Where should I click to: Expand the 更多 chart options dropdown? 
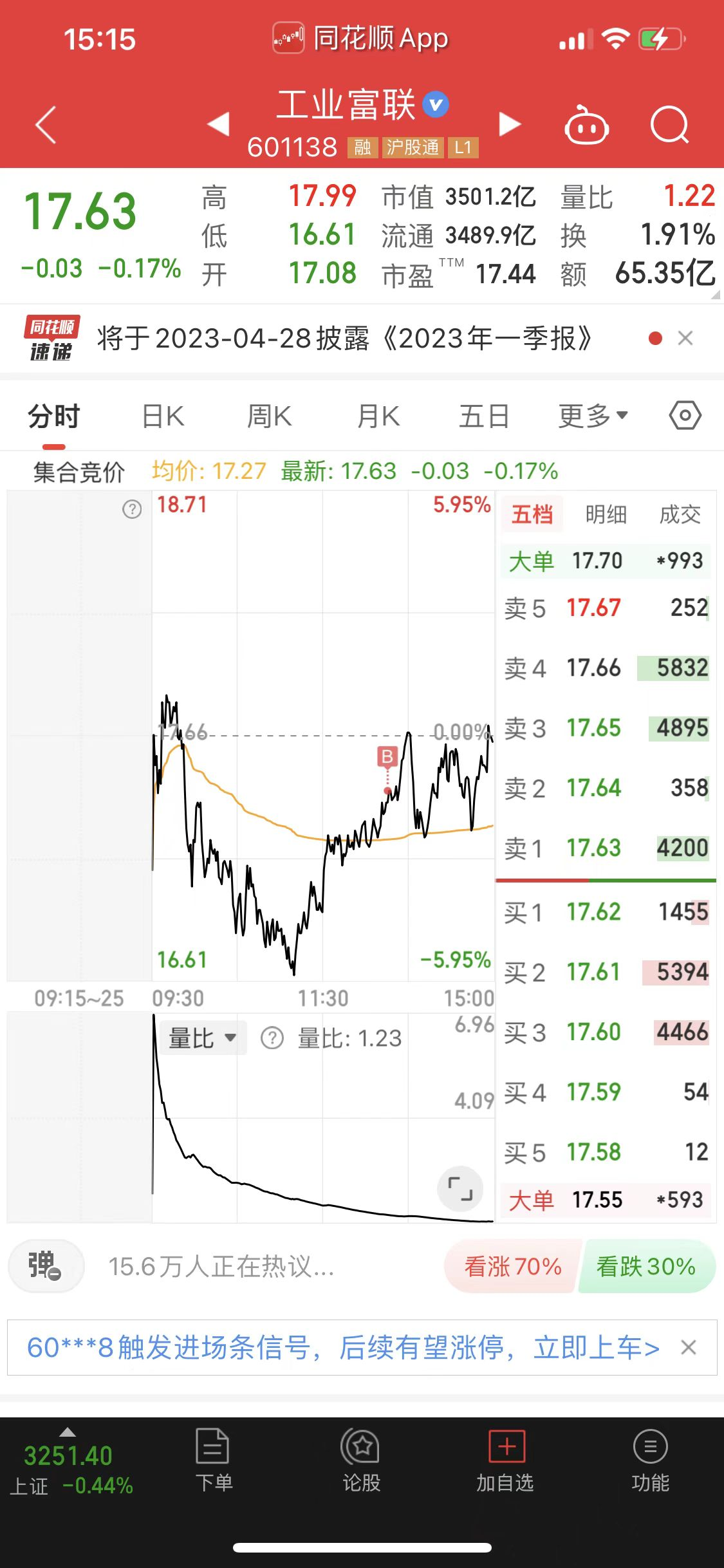coord(593,416)
